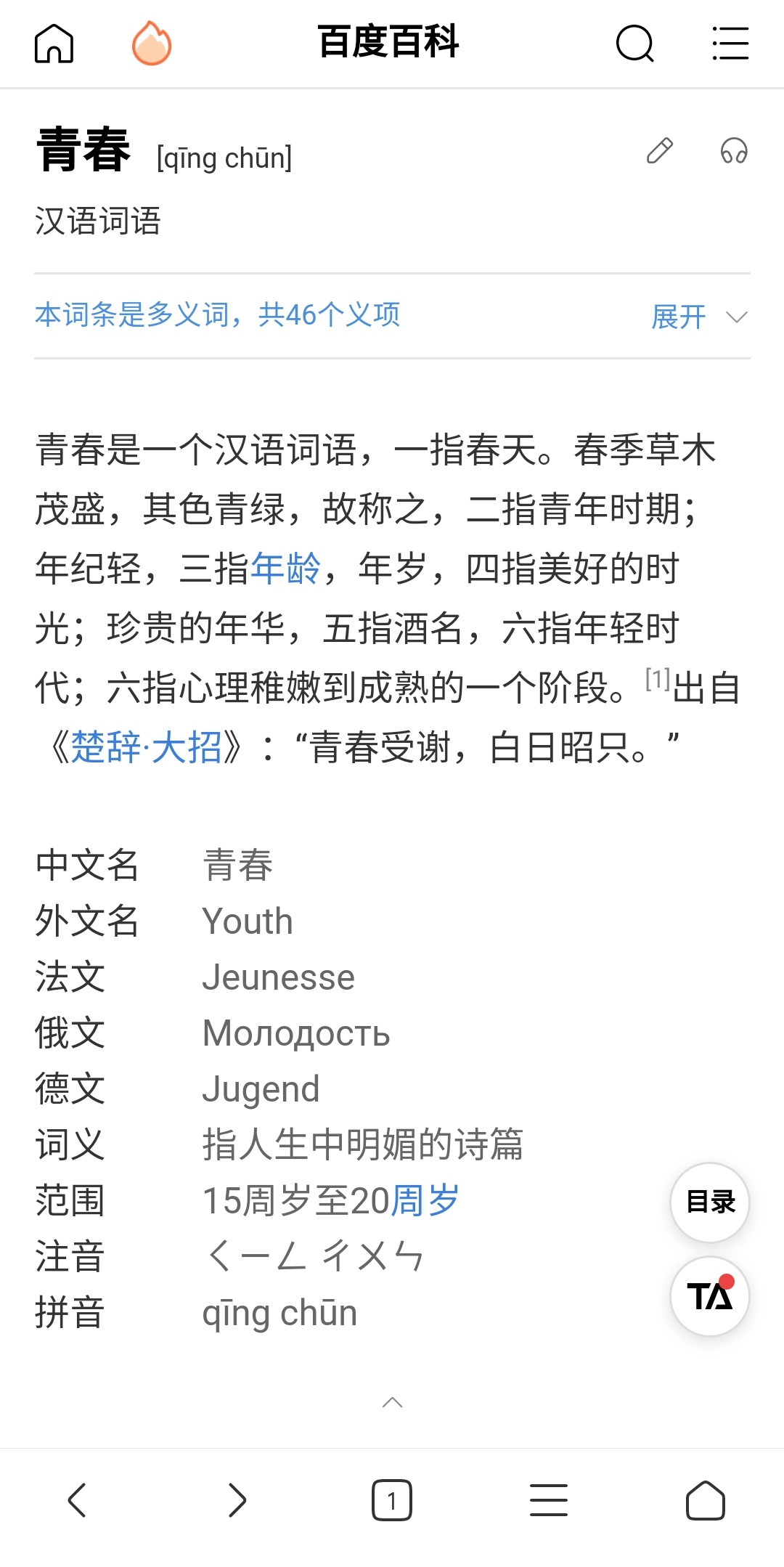
Task: Open the browser menu in the bottom bar
Action: [549, 1500]
